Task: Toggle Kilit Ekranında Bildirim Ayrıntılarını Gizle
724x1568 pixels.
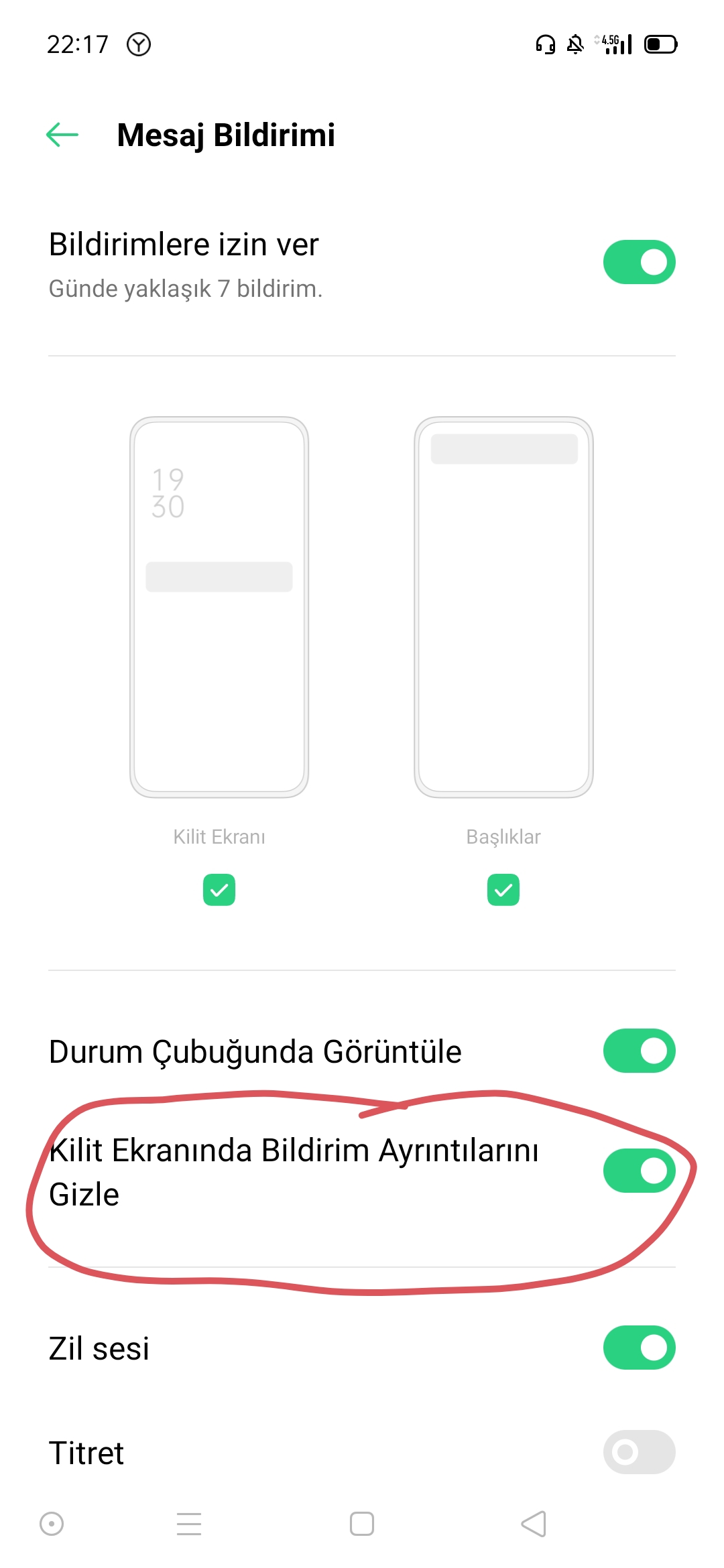Action: click(x=639, y=1171)
